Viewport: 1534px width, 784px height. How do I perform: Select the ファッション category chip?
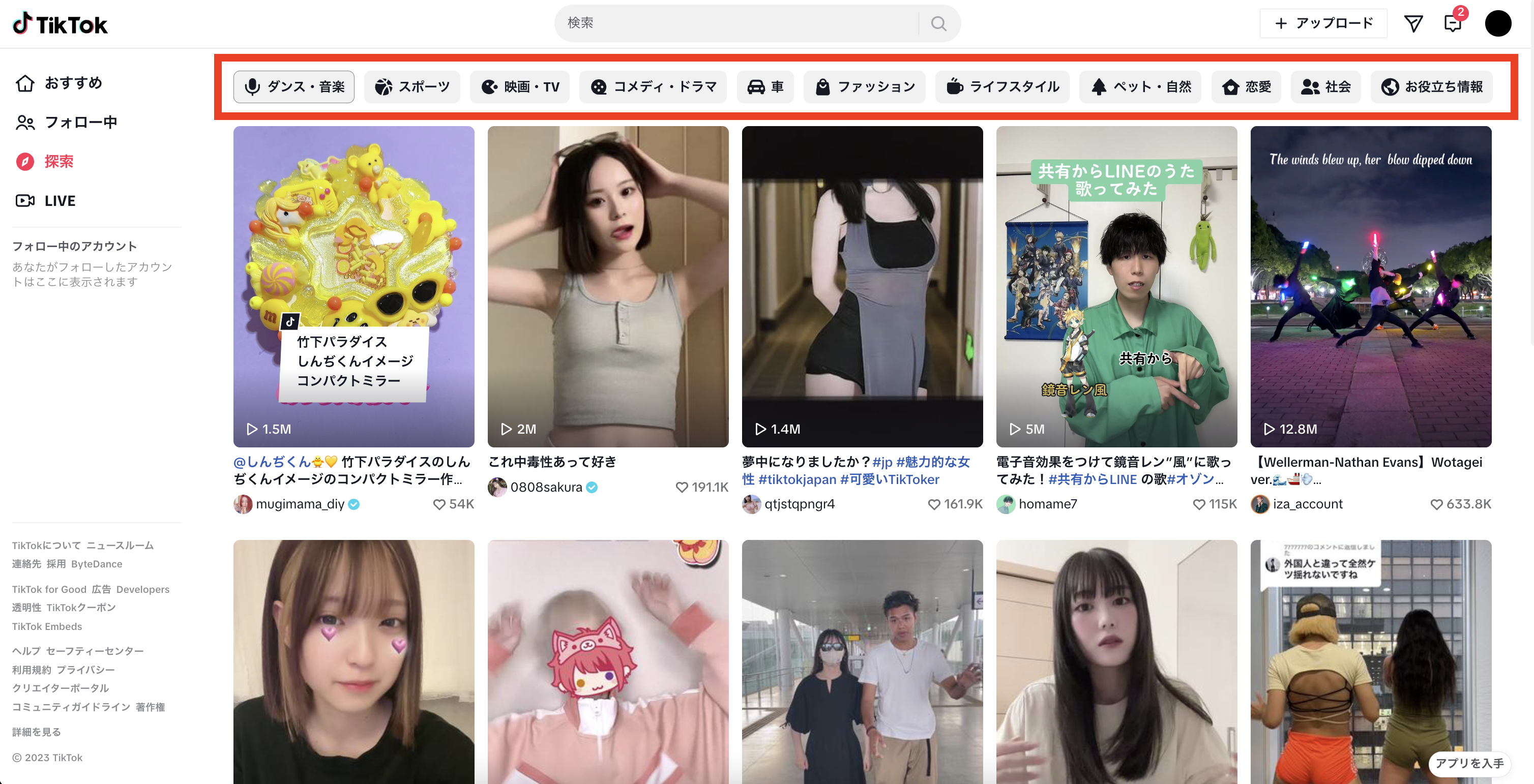(865, 87)
